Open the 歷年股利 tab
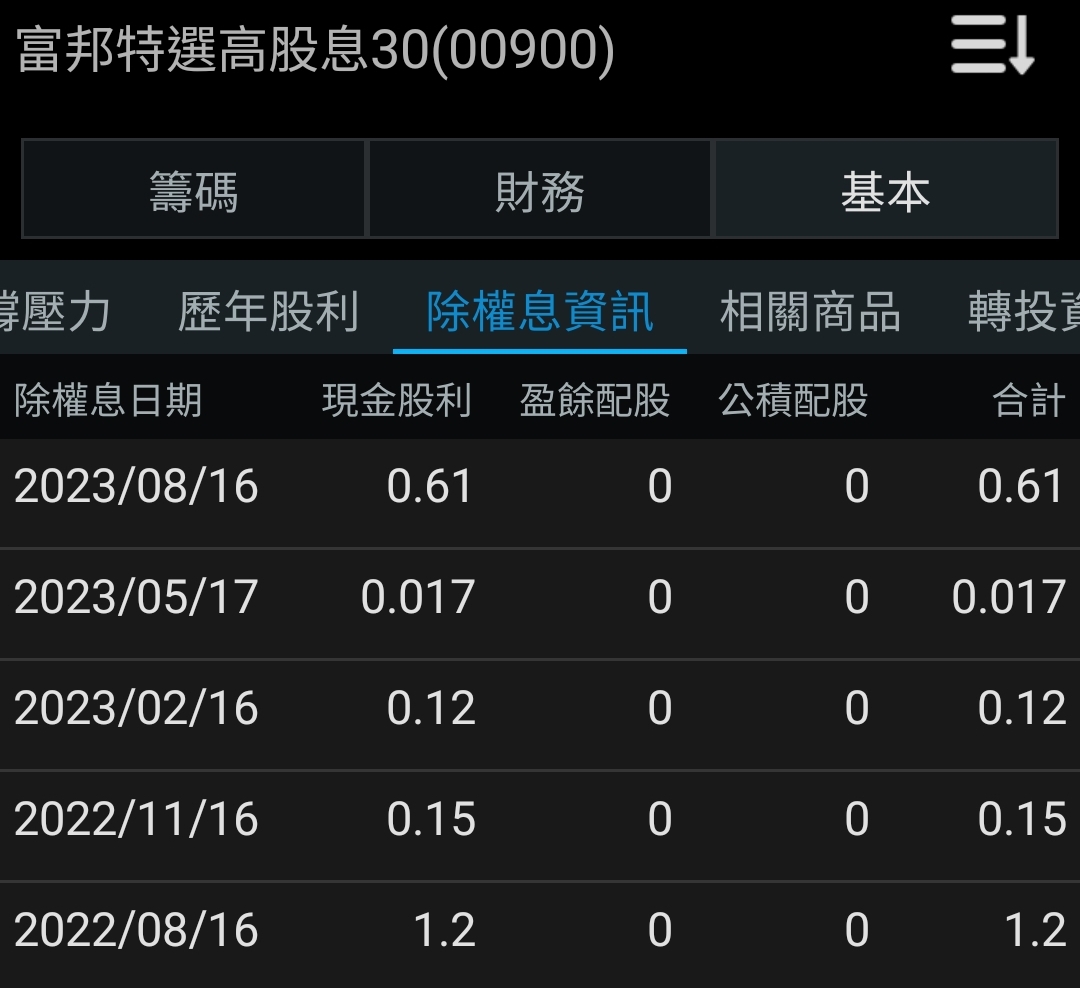1080x988 pixels. click(268, 312)
